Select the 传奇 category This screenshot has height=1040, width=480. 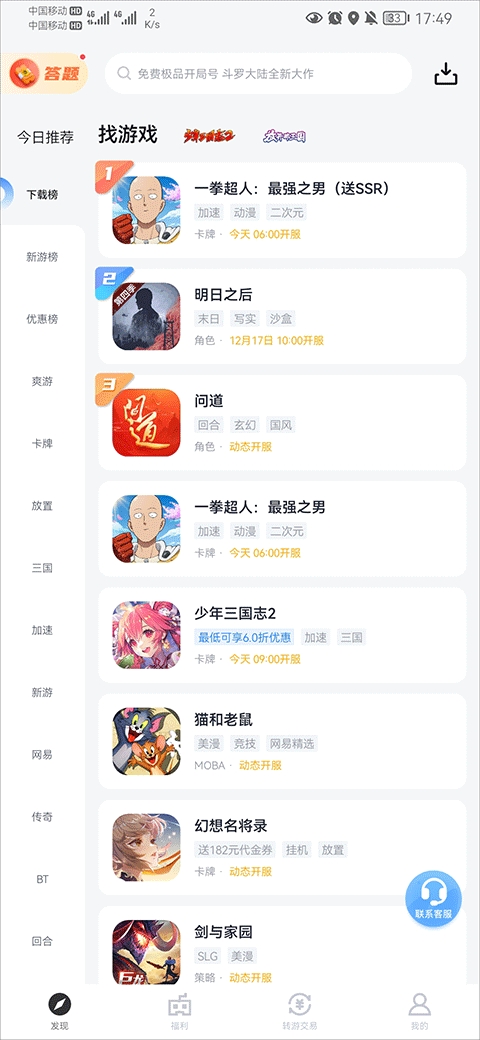point(42,817)
